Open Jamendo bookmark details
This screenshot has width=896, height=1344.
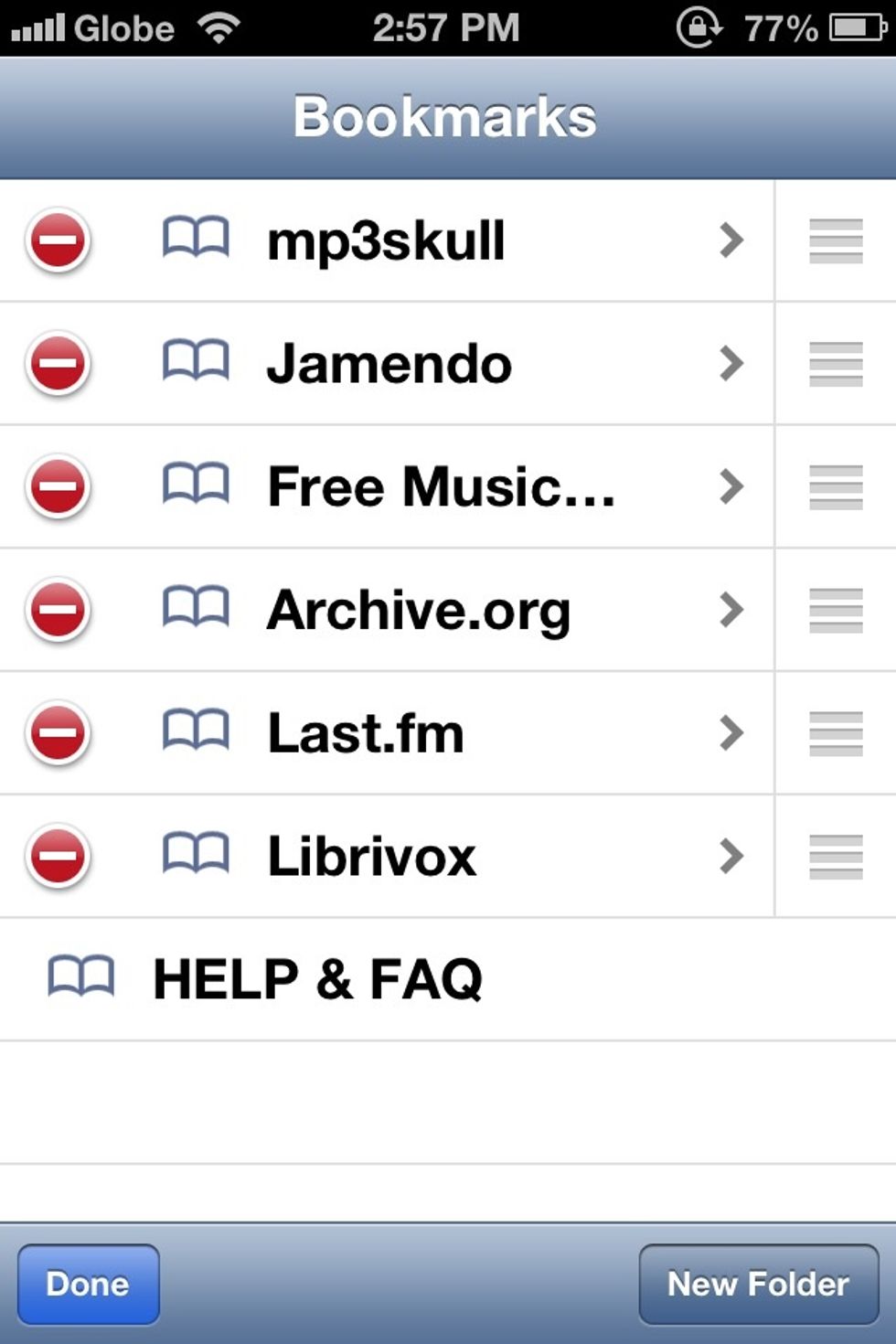439,364
